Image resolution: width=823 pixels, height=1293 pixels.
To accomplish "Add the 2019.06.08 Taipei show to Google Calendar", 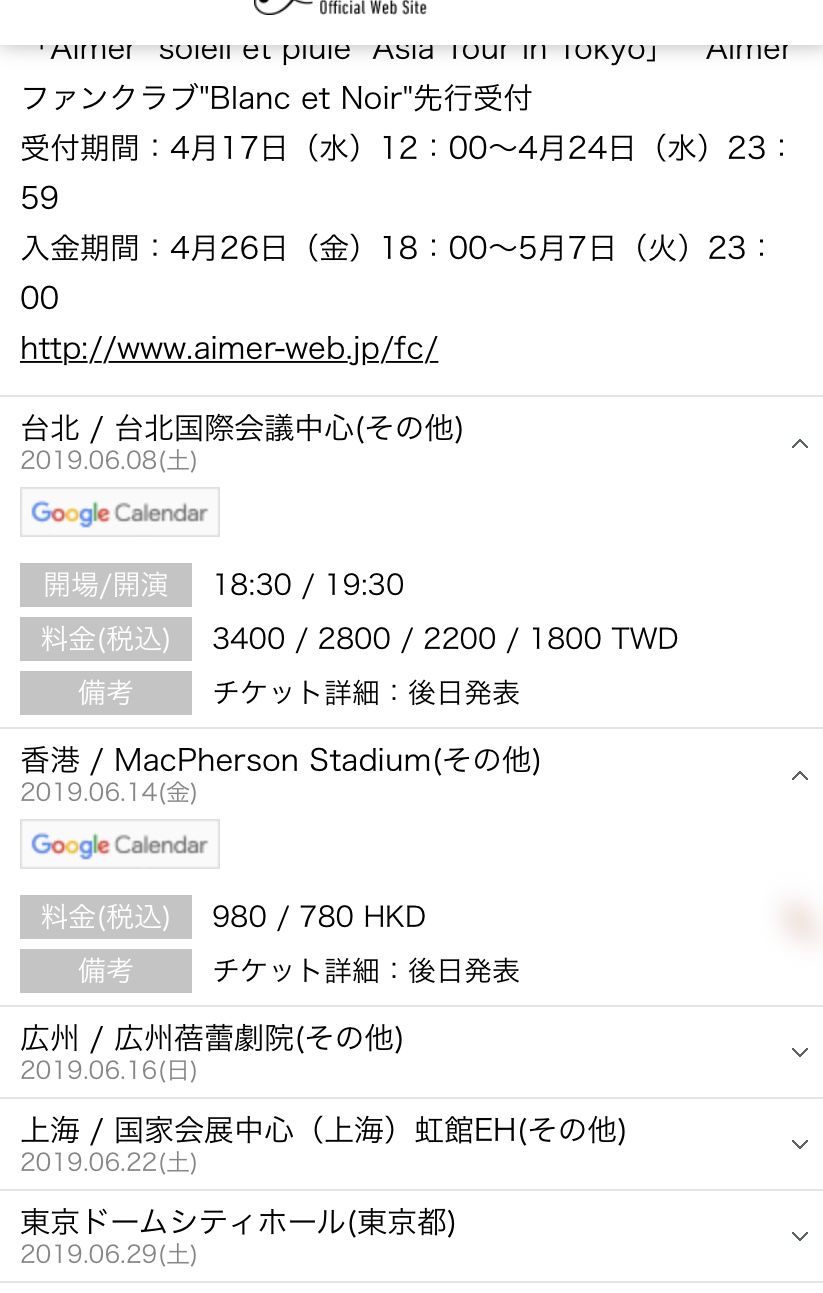I will (x=120, y=512).
